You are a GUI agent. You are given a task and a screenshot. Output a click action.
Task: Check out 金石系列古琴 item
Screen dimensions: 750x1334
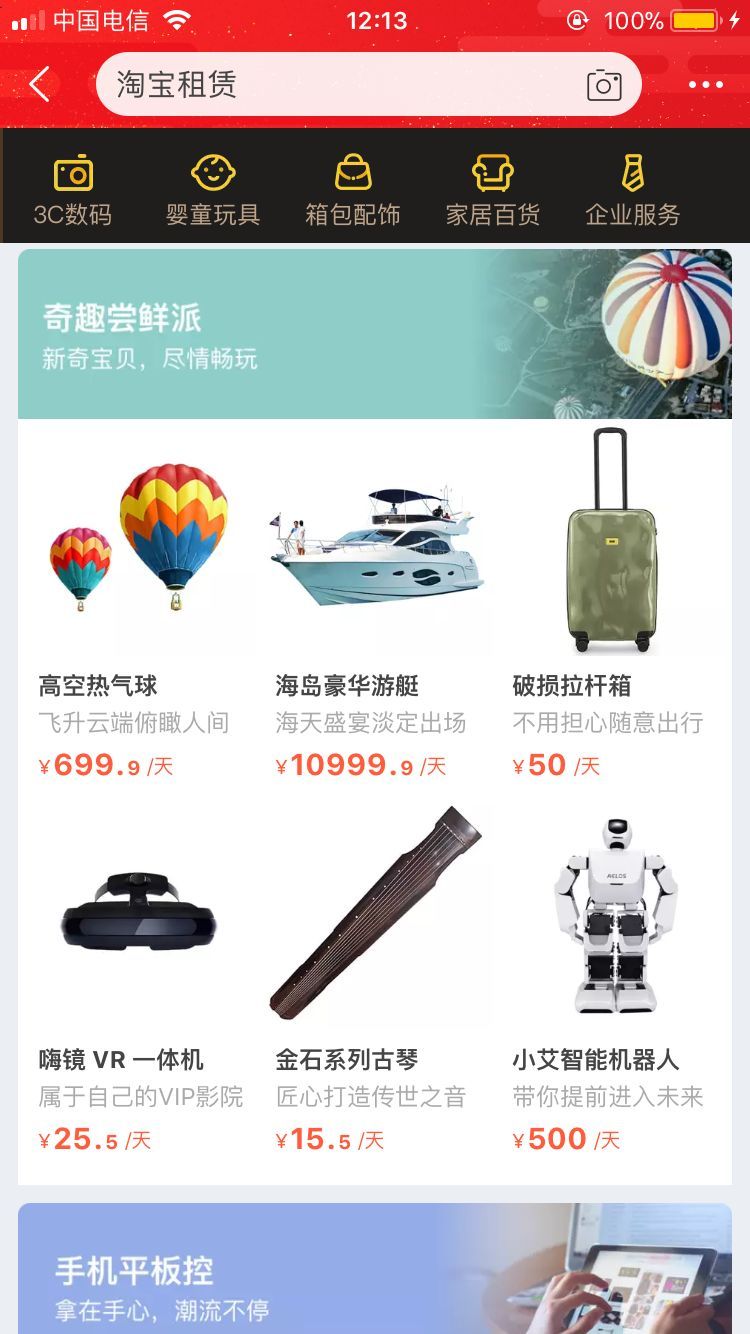pos(374,975)
